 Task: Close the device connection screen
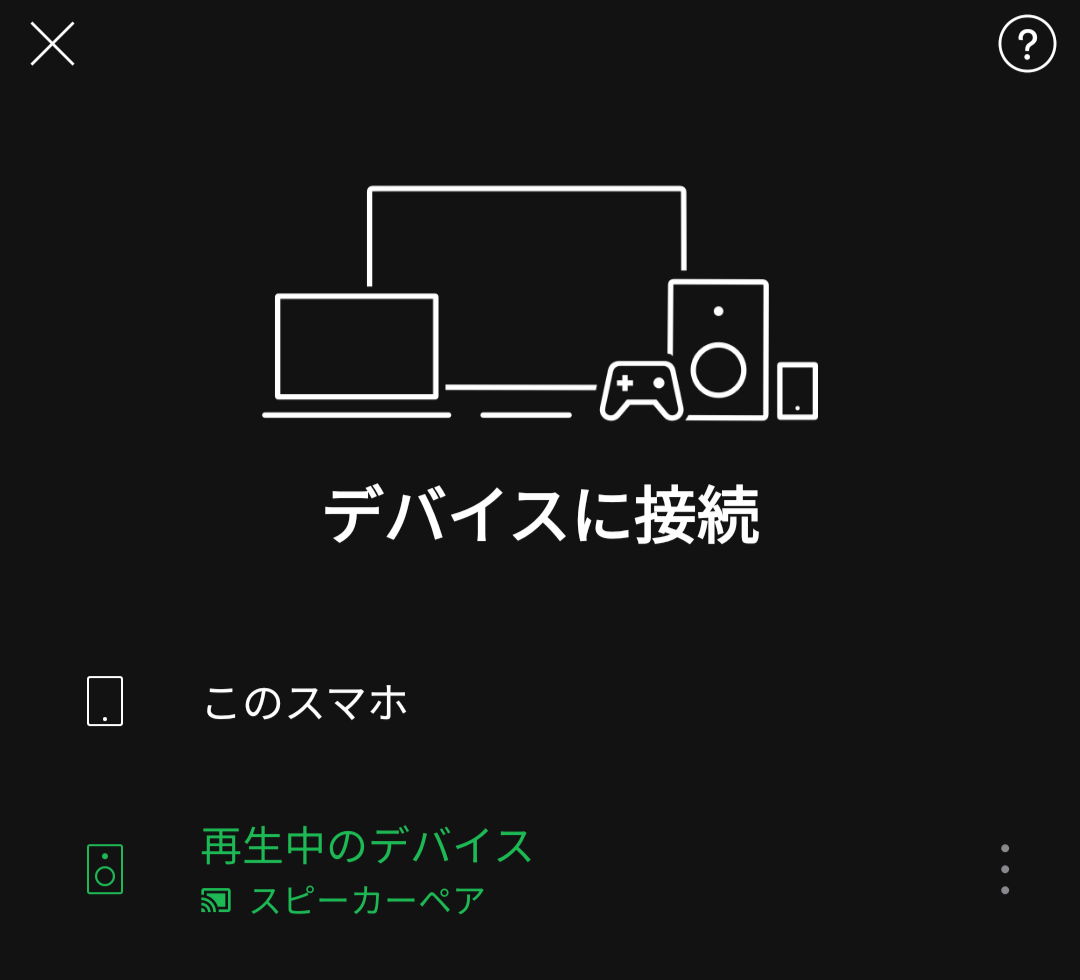tap(52, 44)
